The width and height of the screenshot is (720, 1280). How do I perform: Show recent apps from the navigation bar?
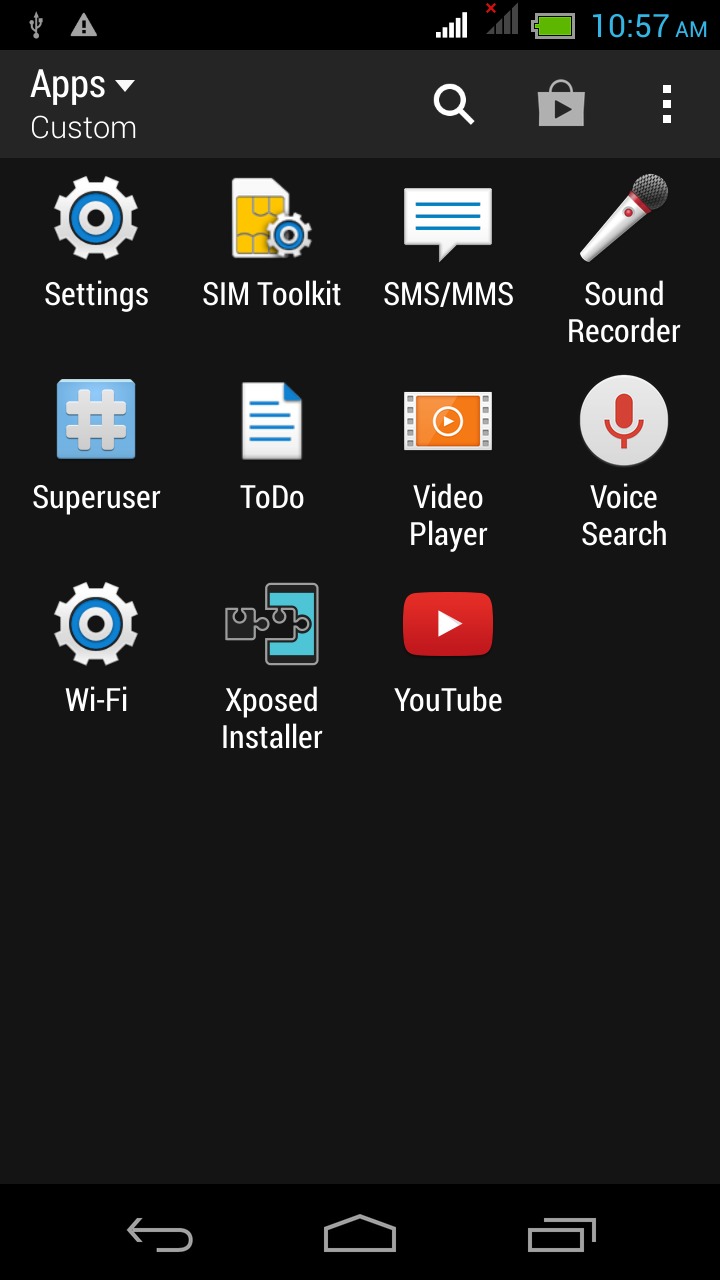pyautogui.click(x=561, y=1234)
